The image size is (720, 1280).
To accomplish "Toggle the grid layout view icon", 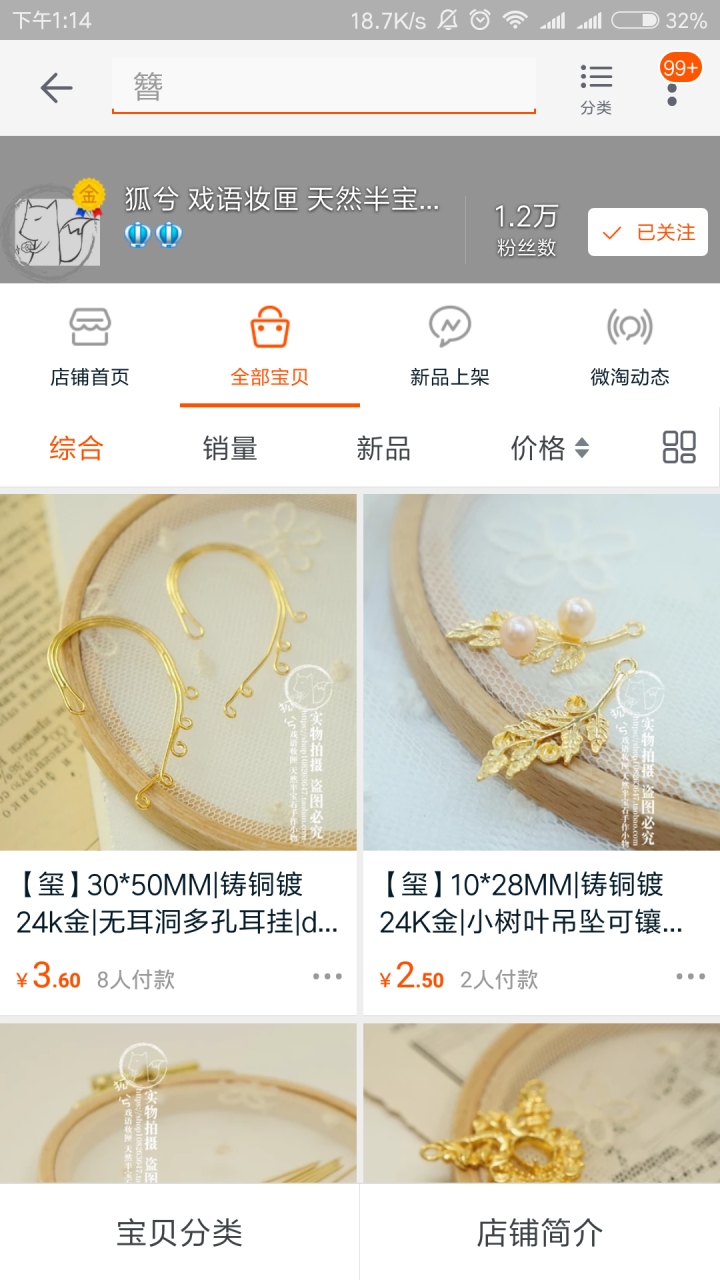I will [x=679, y=447].
